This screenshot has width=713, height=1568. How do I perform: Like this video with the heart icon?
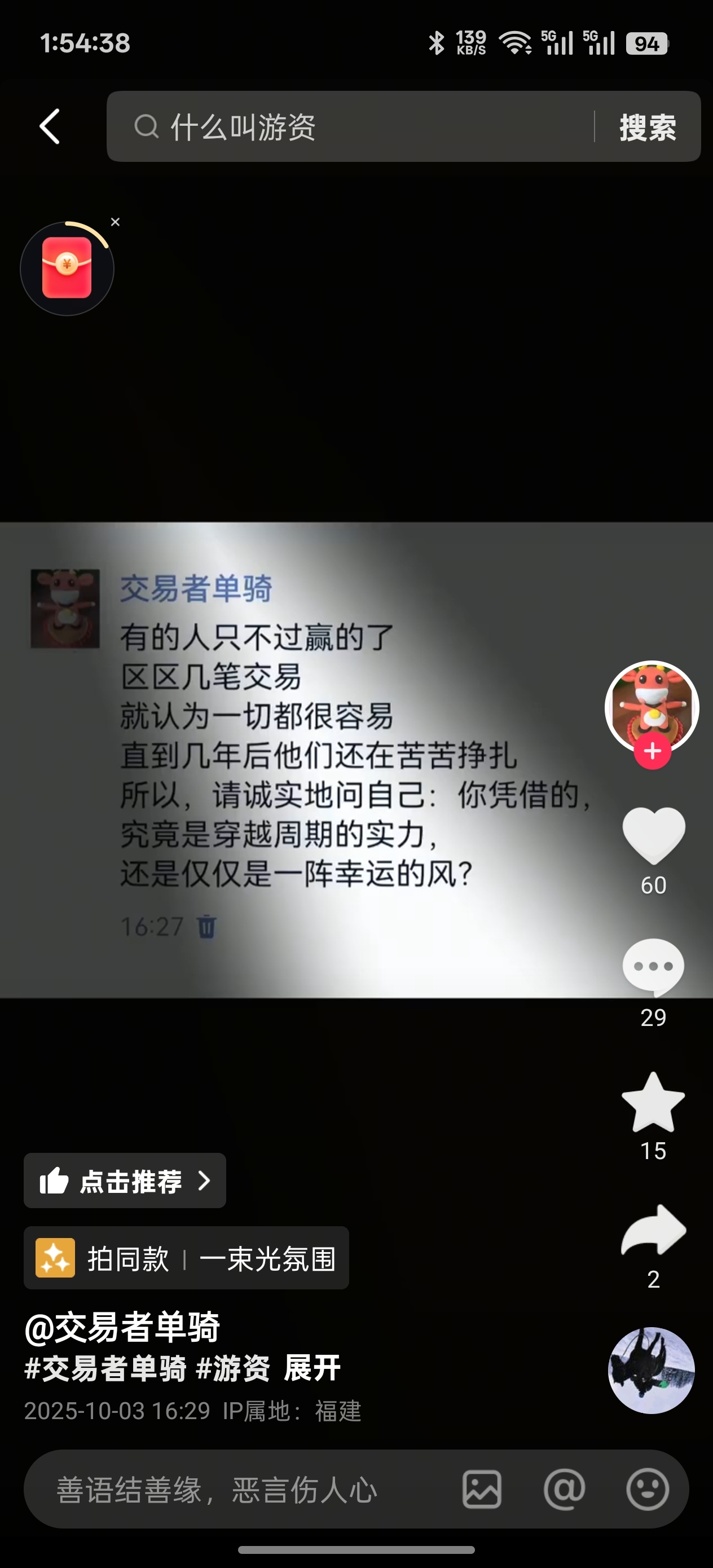[653, 835]
